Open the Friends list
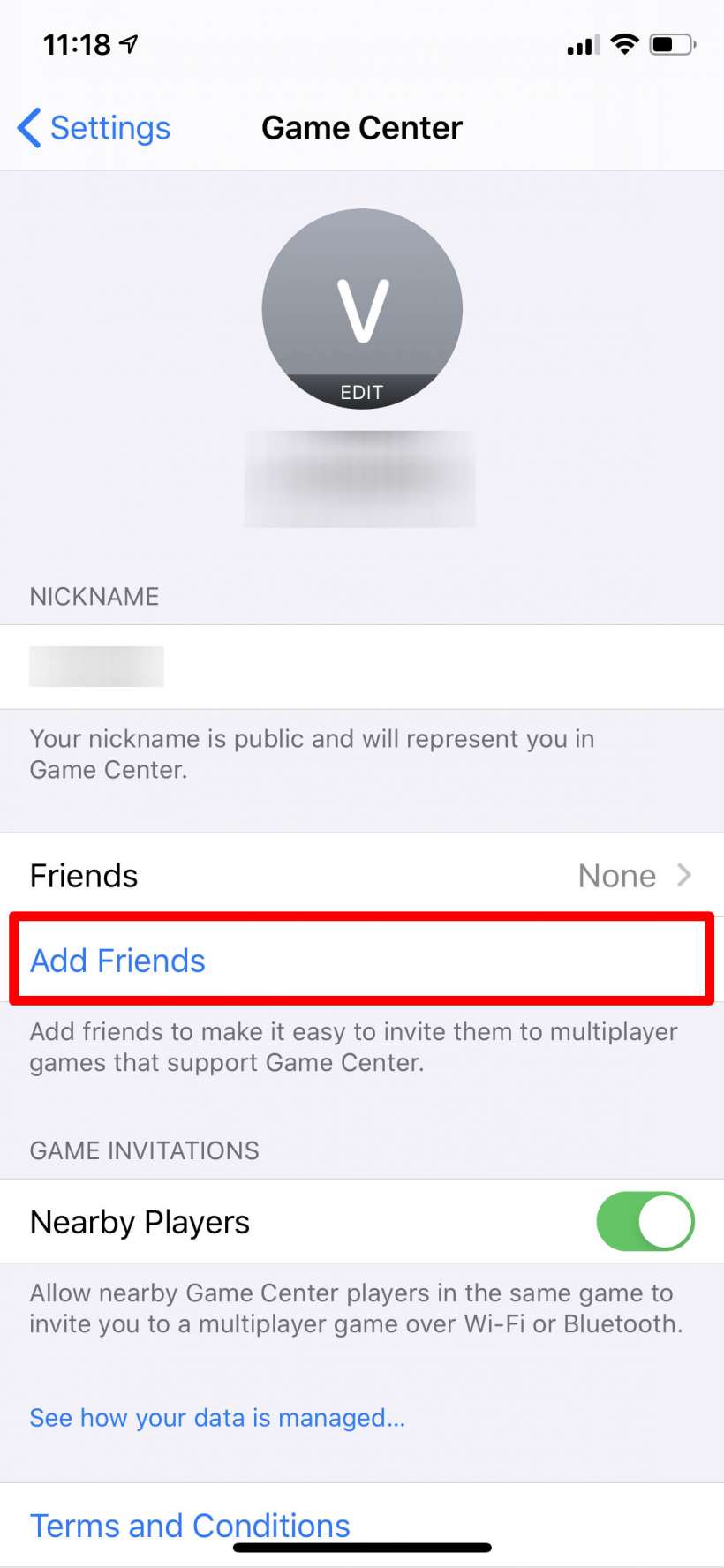 click(362, 876)
